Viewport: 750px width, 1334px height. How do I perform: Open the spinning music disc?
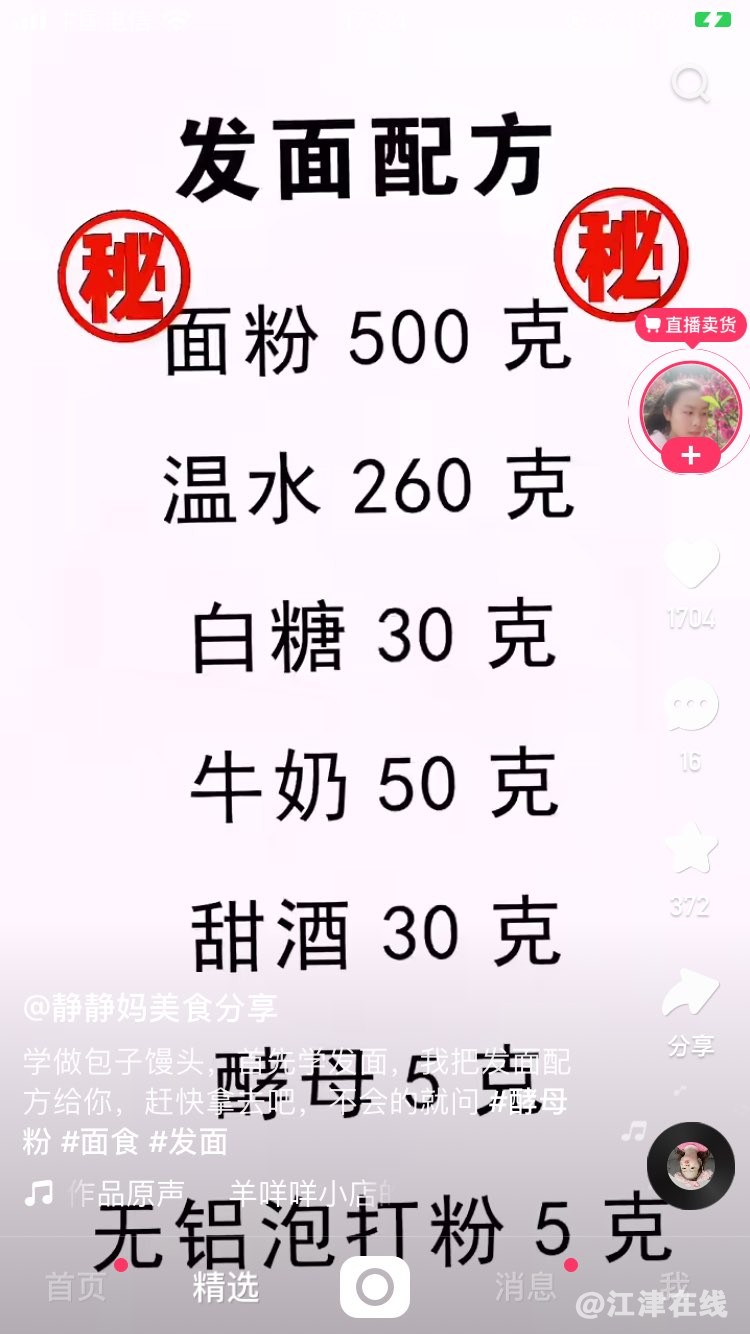click(x=691, y=1166)
